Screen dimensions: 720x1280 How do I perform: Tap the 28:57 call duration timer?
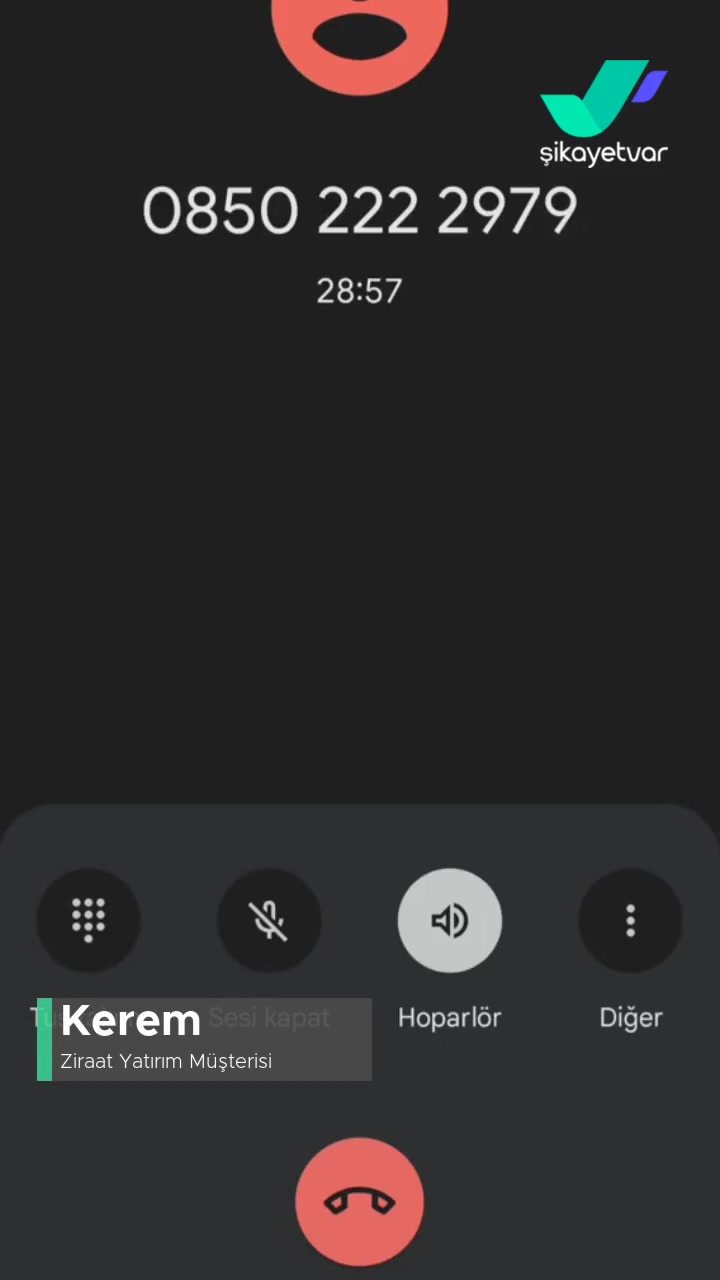pos(359,291)
